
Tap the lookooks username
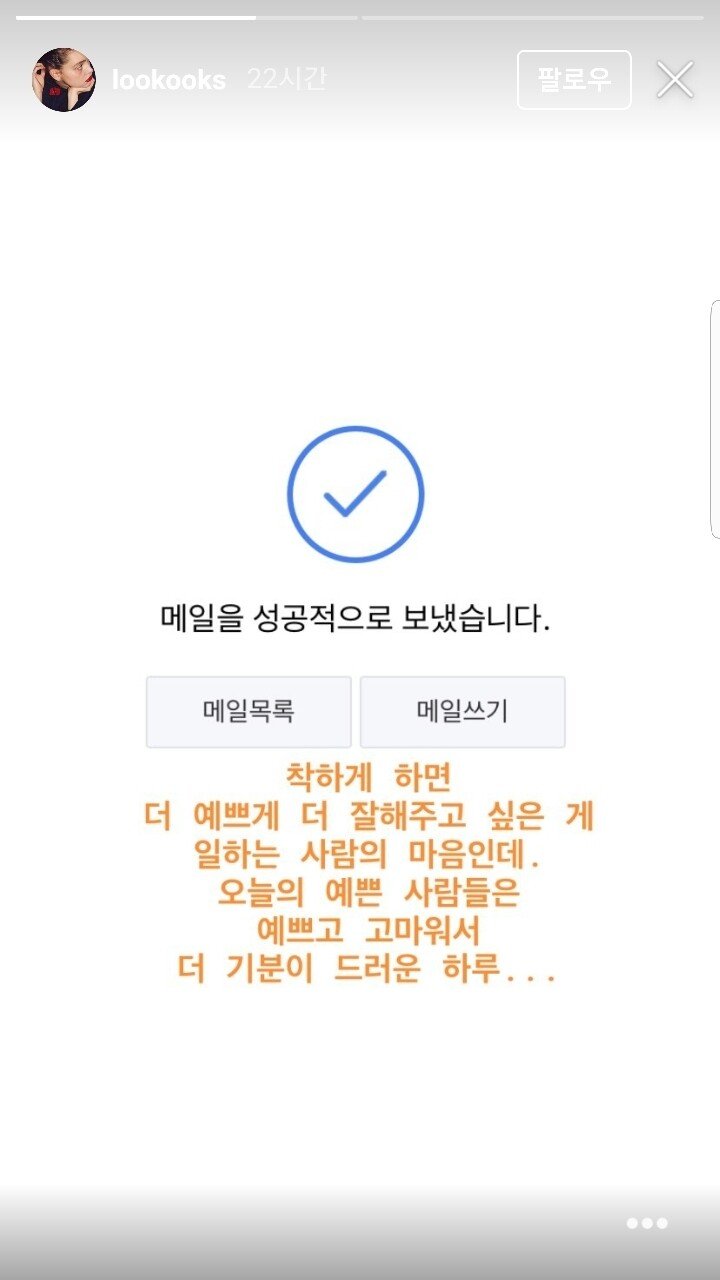coord(168,80)
